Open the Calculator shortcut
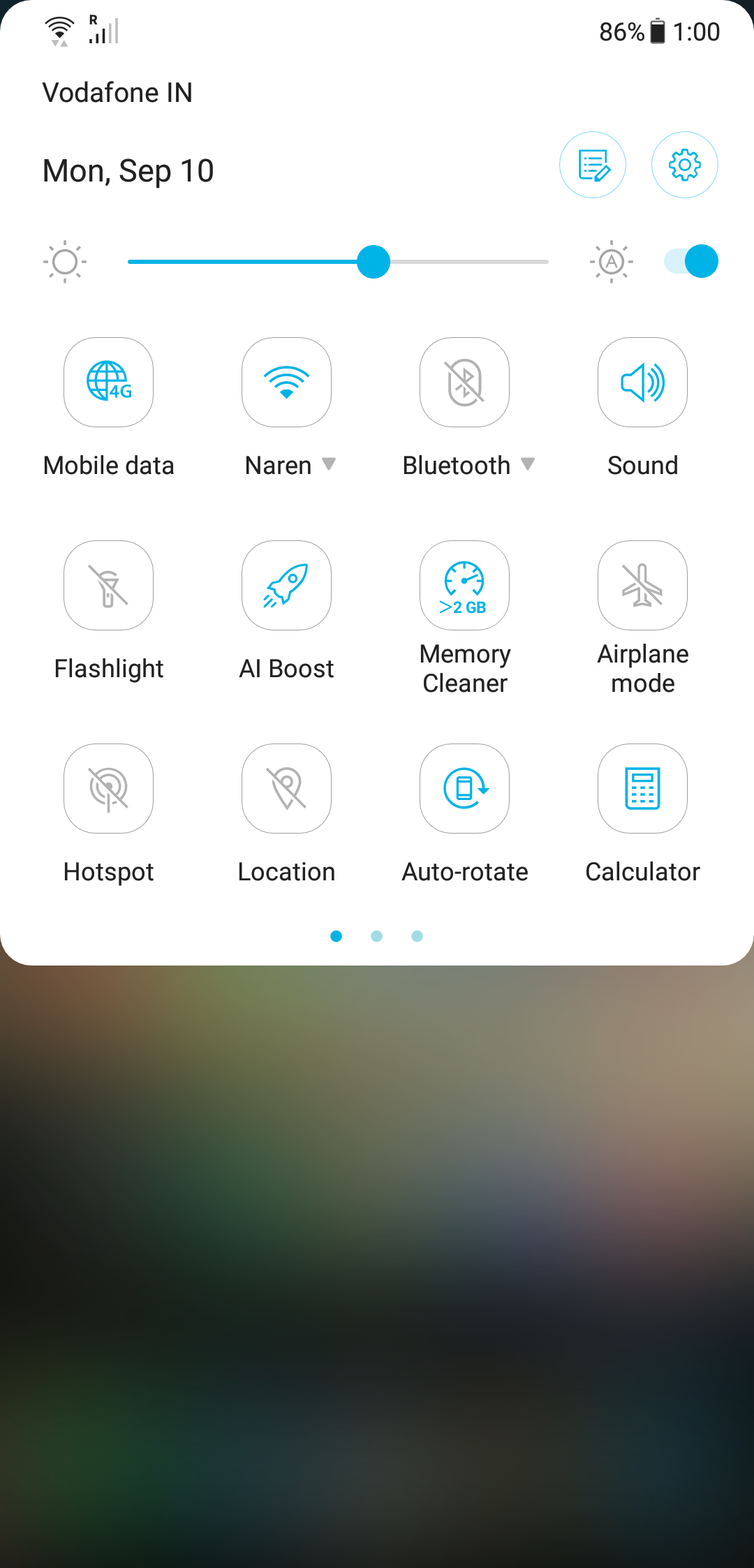The width and height of the screenshot is (754, 1568). pos(642,789)
